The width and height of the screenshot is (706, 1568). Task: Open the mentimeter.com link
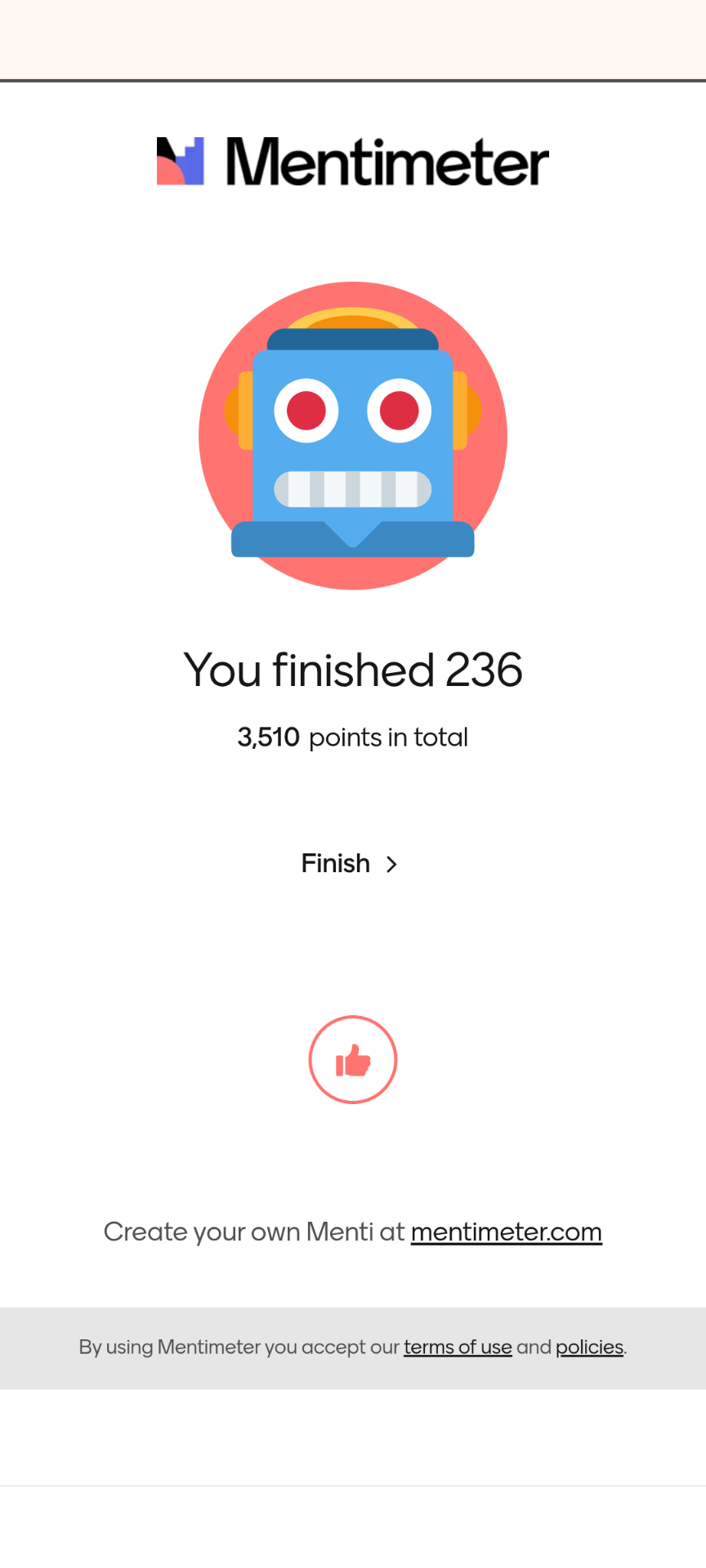(506, 1232)
